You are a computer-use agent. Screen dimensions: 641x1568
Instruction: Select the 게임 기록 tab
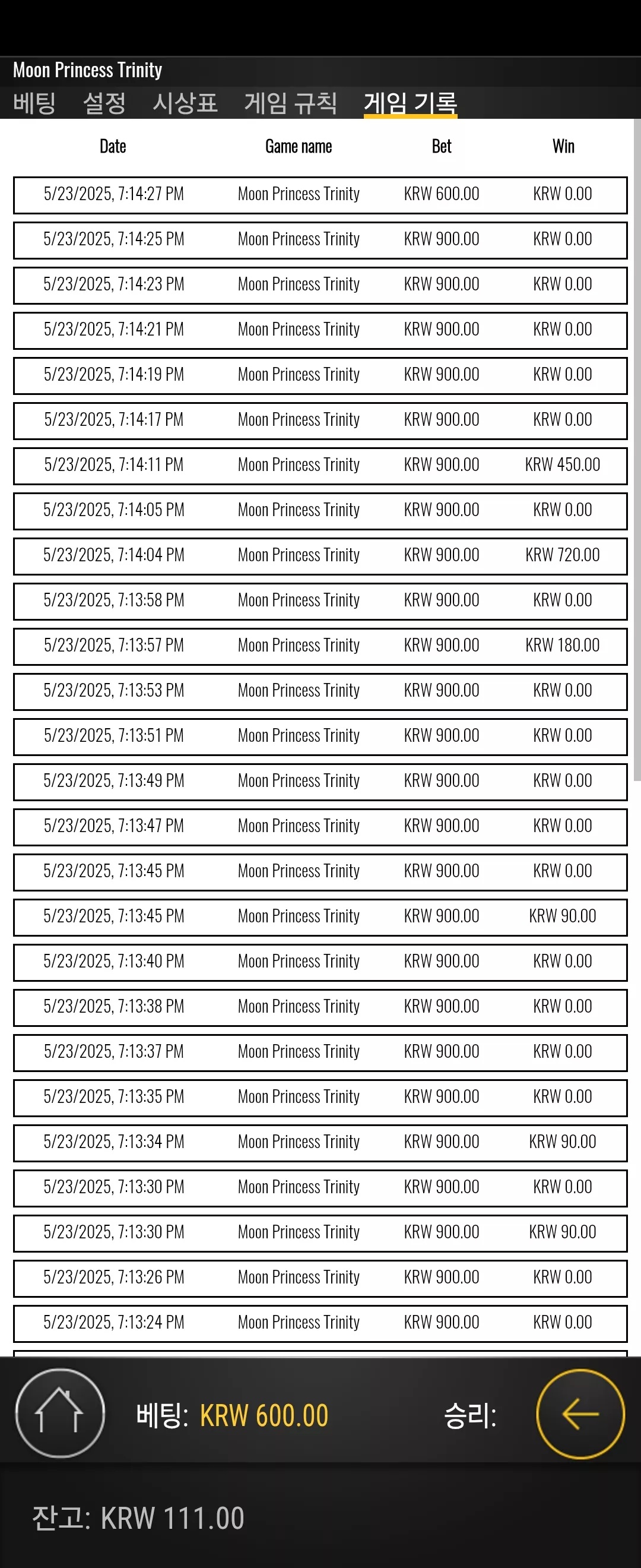point(411,102)
